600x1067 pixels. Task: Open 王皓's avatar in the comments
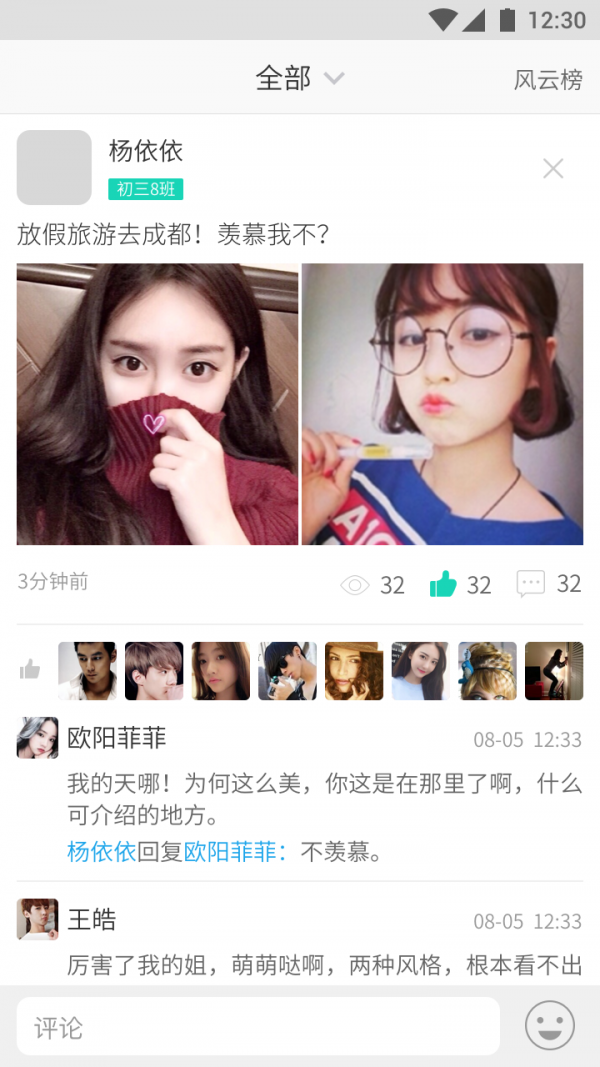pos(37,919)
